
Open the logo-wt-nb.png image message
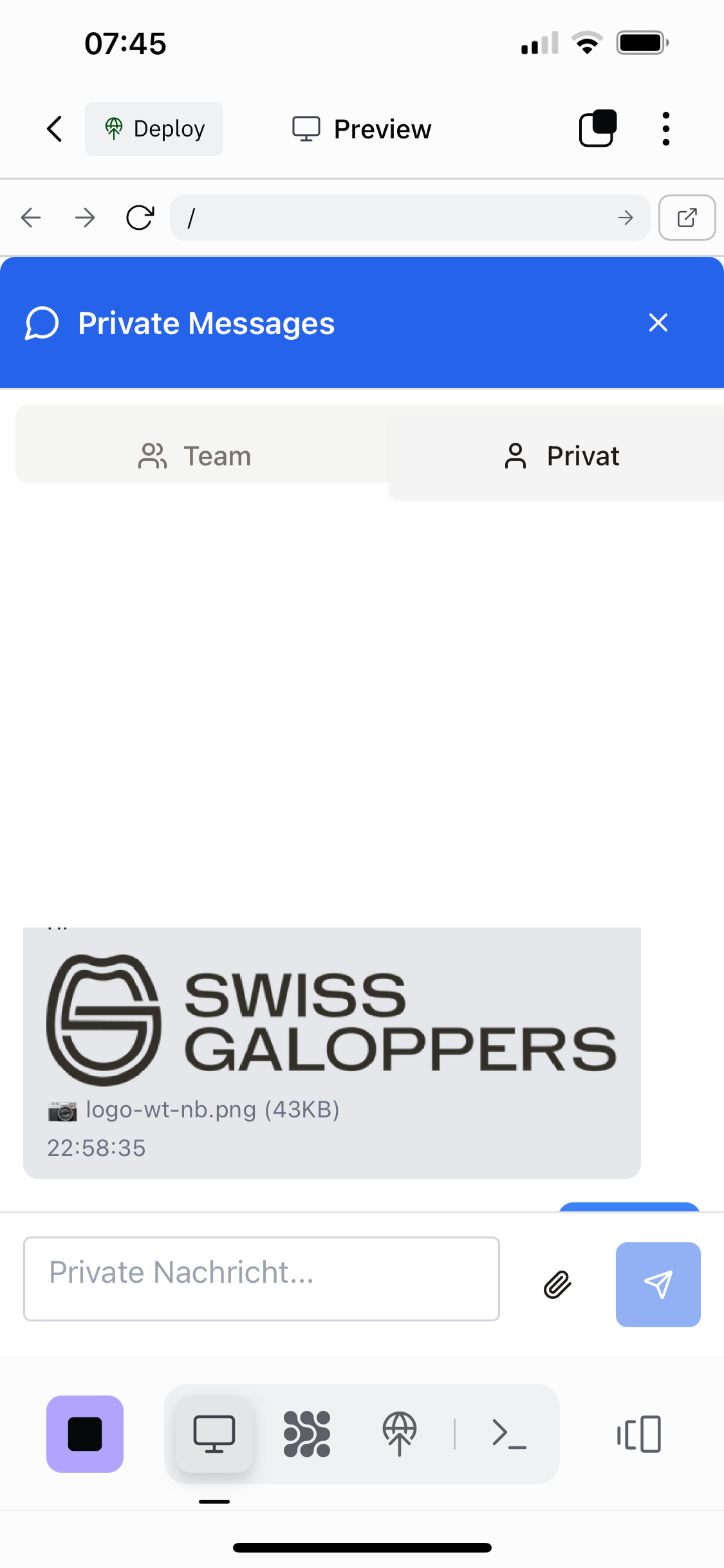coord(331,1020)
